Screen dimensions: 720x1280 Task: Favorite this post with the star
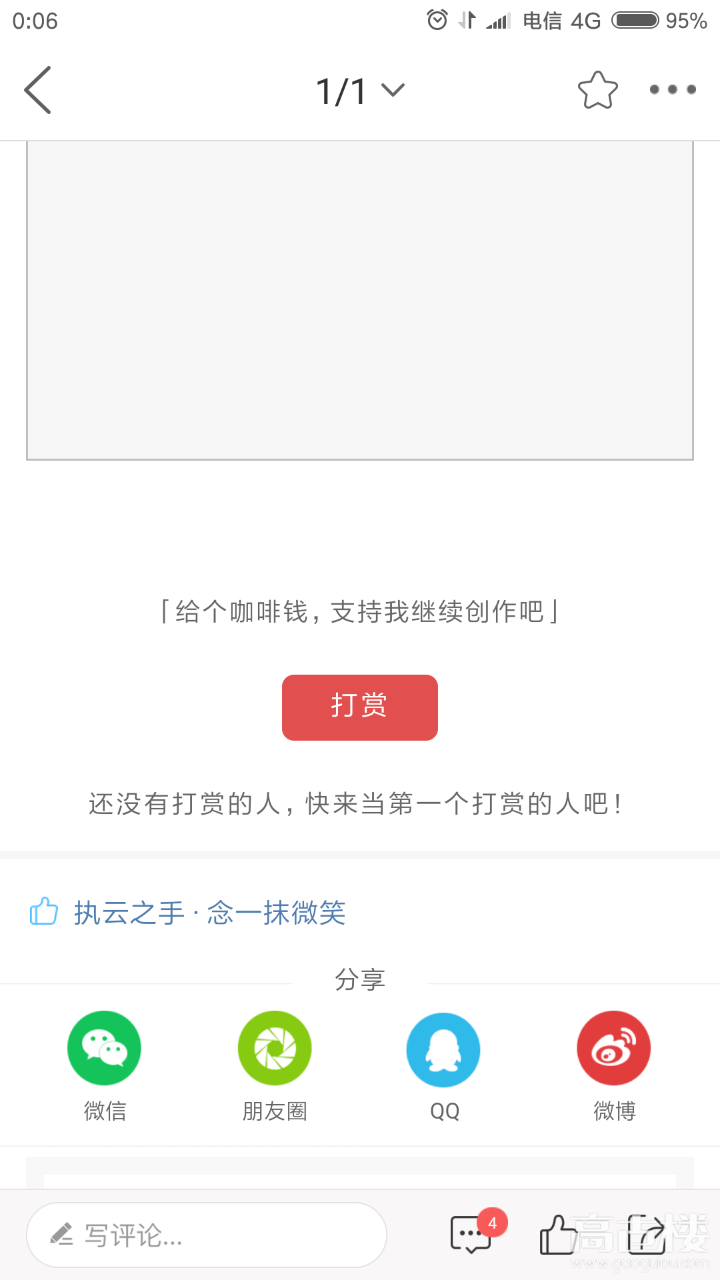[x=598, y=90]
